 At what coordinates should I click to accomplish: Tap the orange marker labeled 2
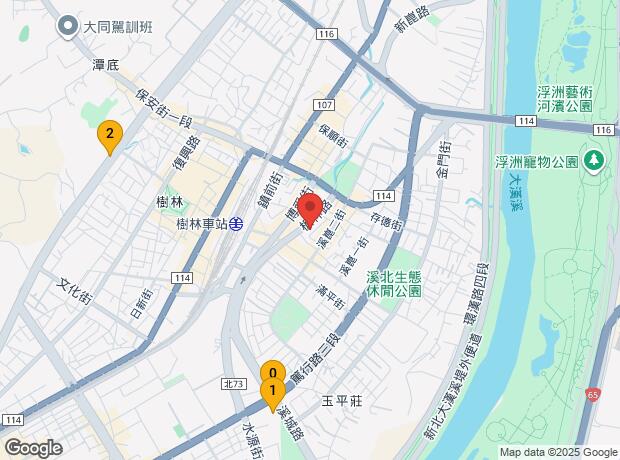pos(109,134)
